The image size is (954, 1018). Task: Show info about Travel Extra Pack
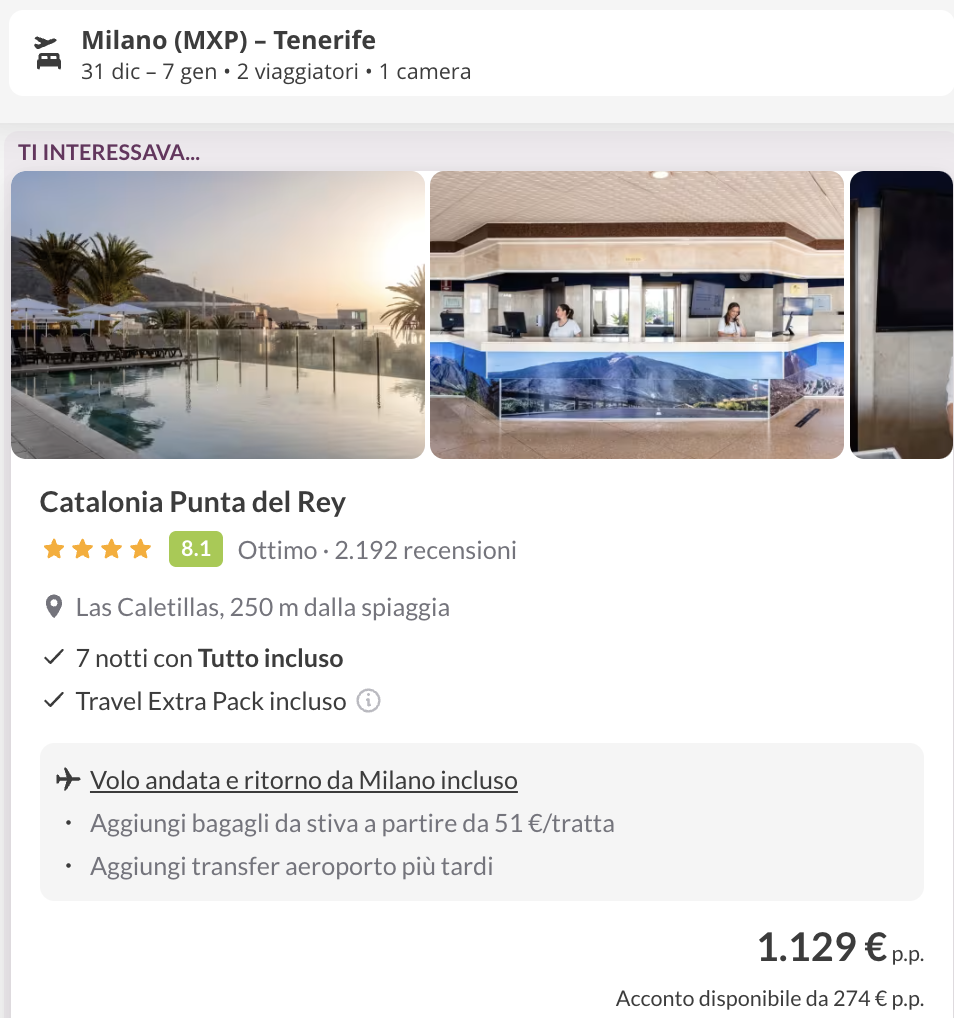[368, 701]
